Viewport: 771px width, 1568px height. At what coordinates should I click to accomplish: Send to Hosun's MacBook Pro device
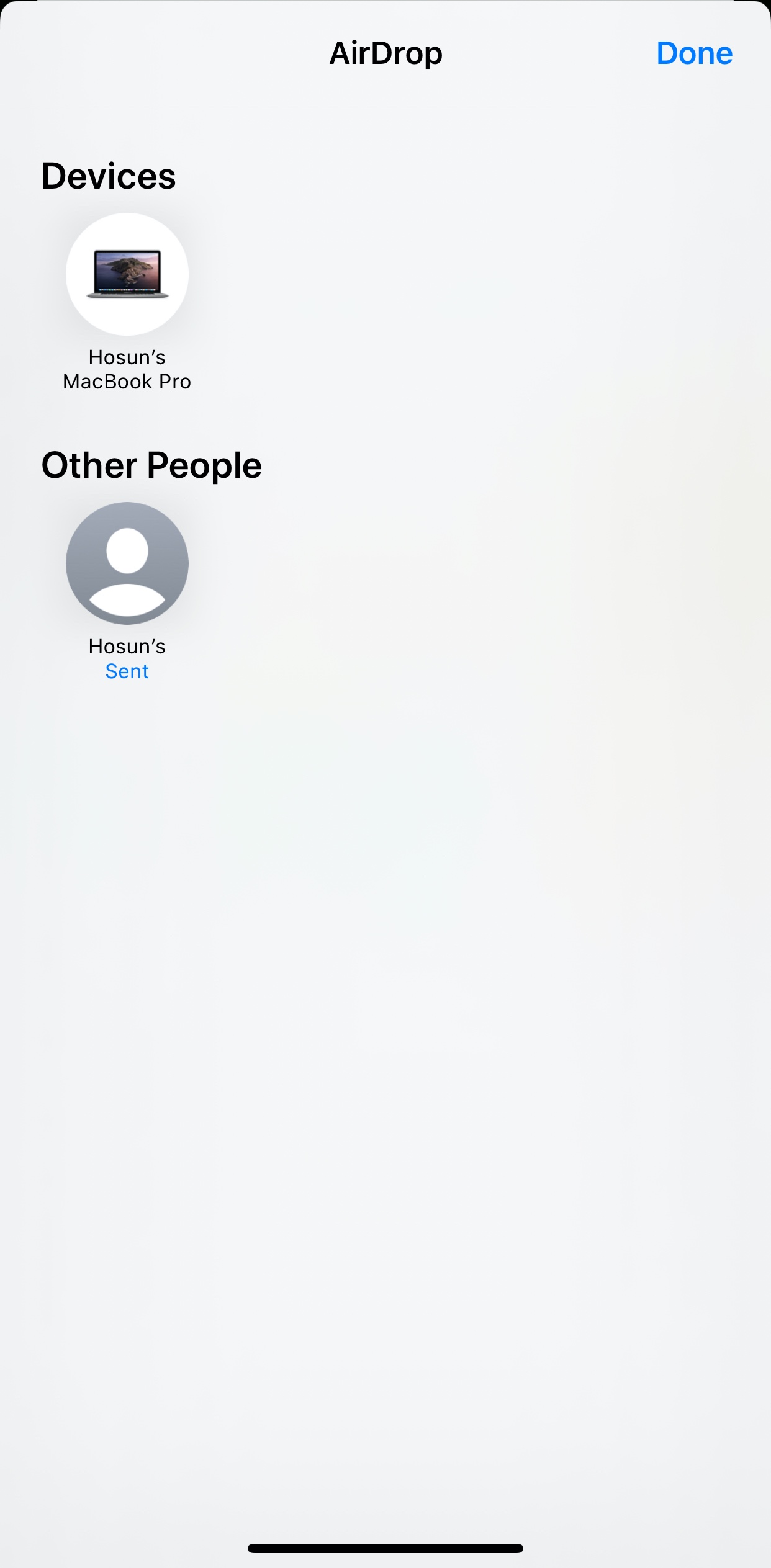point(127,274)
